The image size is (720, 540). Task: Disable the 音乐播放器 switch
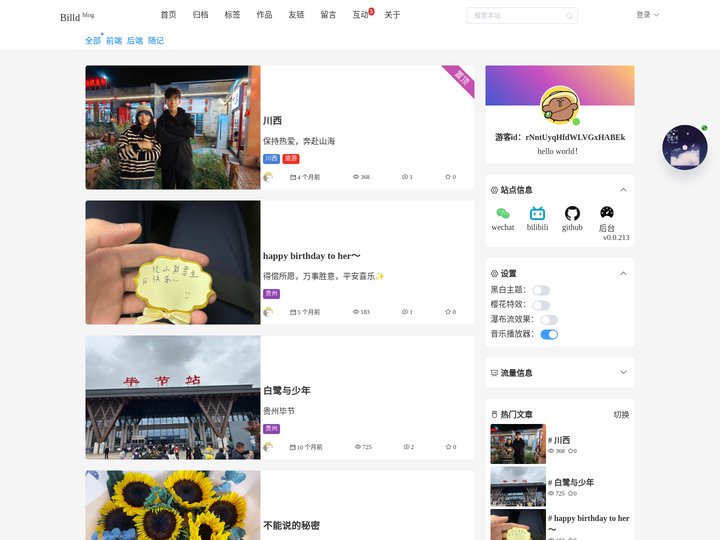[x=549, y=334]
